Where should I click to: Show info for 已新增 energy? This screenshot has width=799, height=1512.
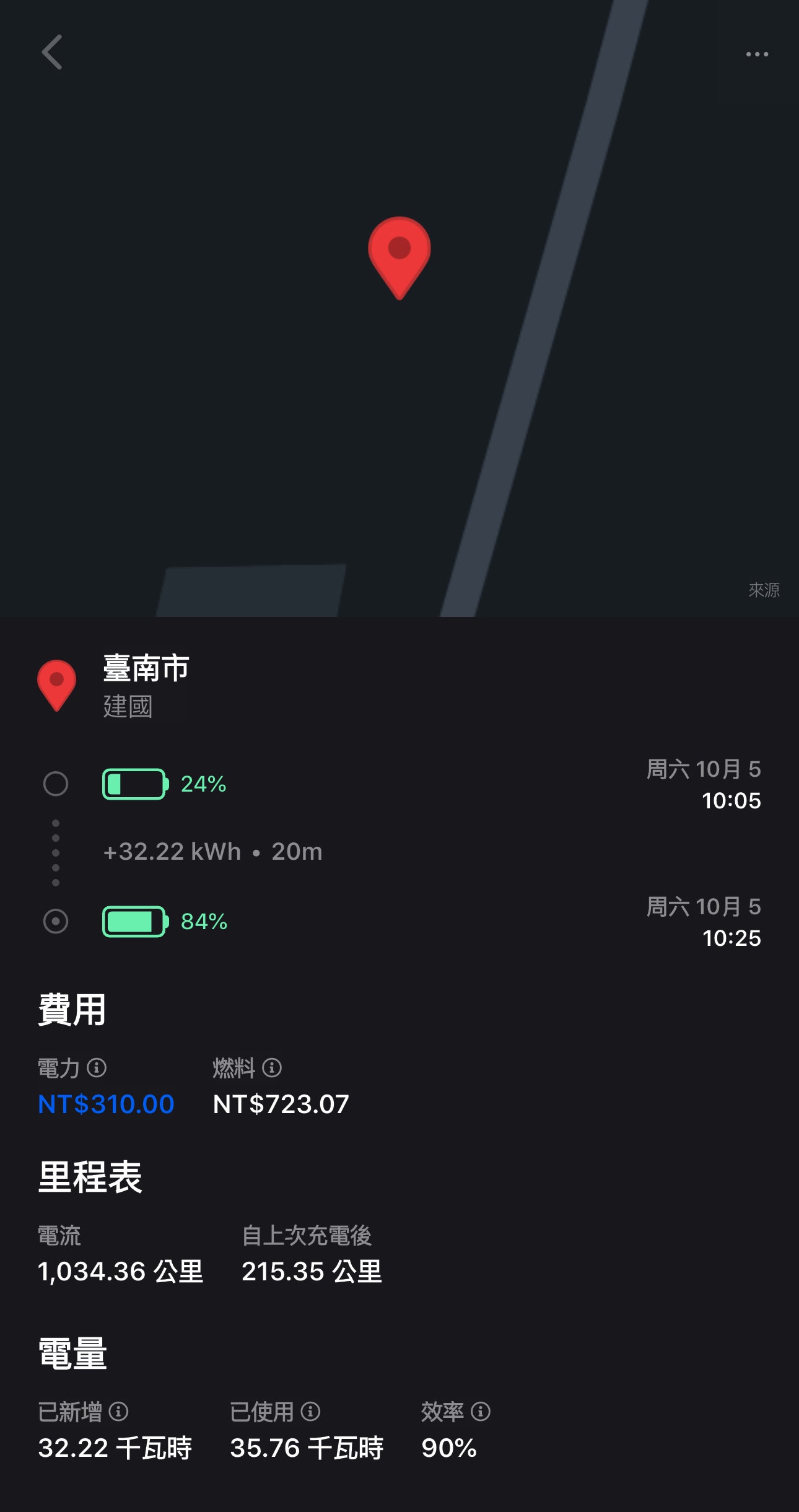118,1412
